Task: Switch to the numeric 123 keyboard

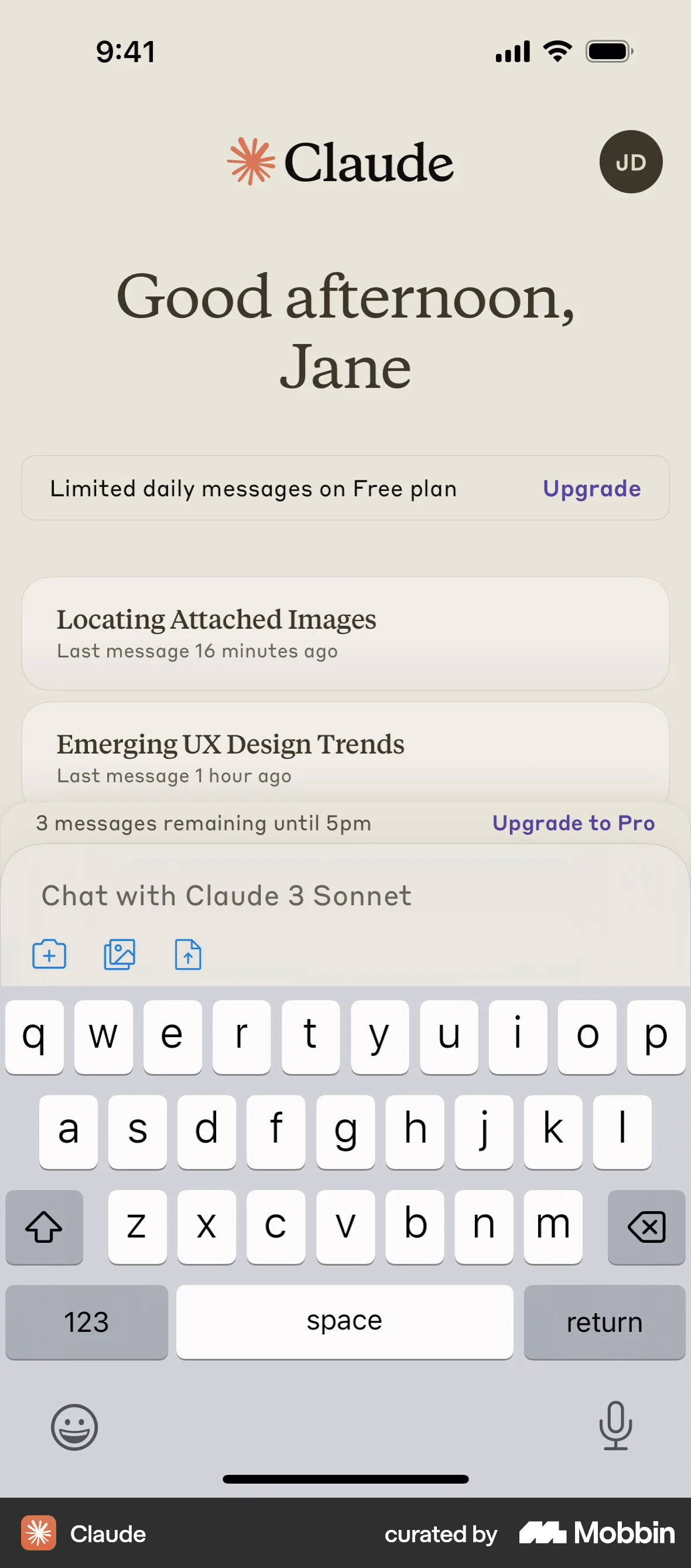Action: 85,1322
